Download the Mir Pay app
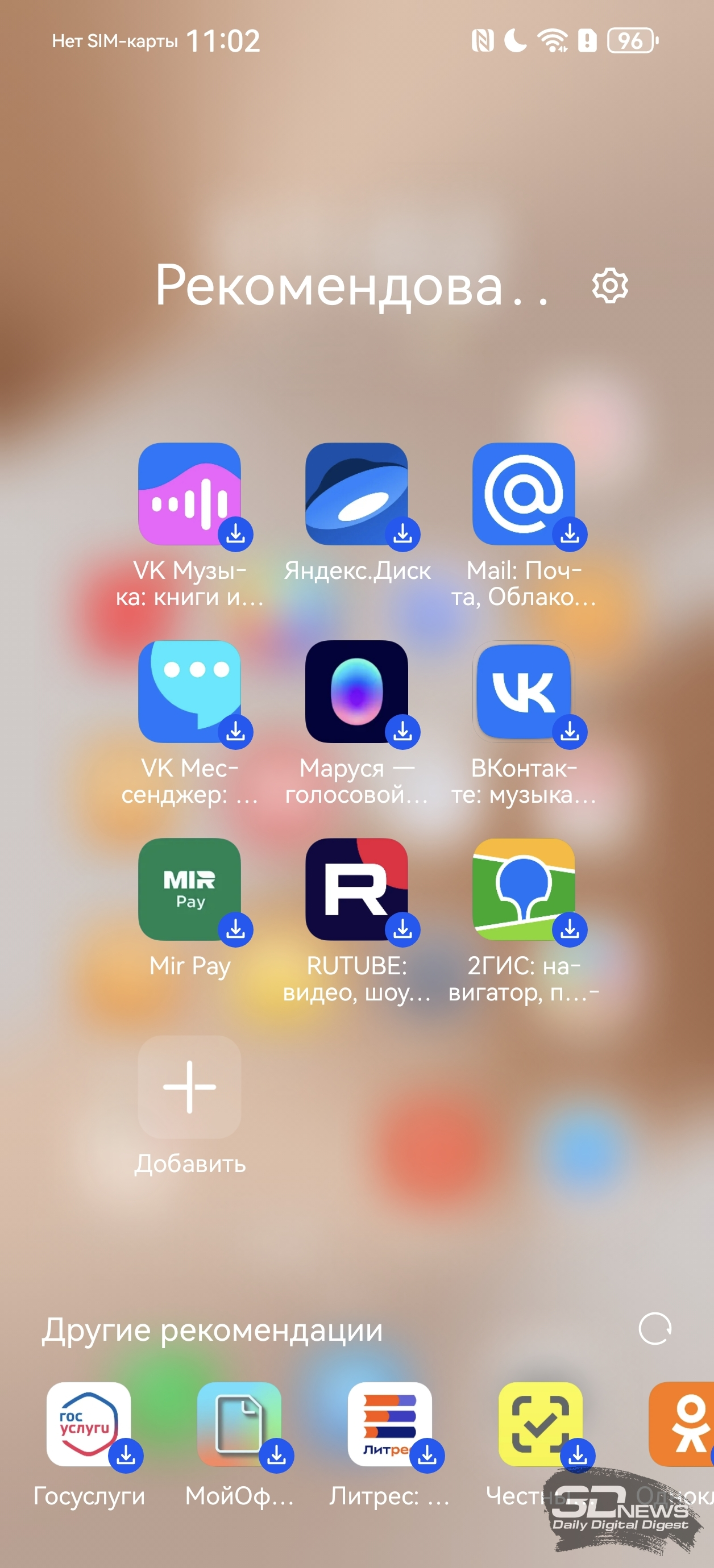This screenshot has width=714, height=1568. tap(189, 889)
